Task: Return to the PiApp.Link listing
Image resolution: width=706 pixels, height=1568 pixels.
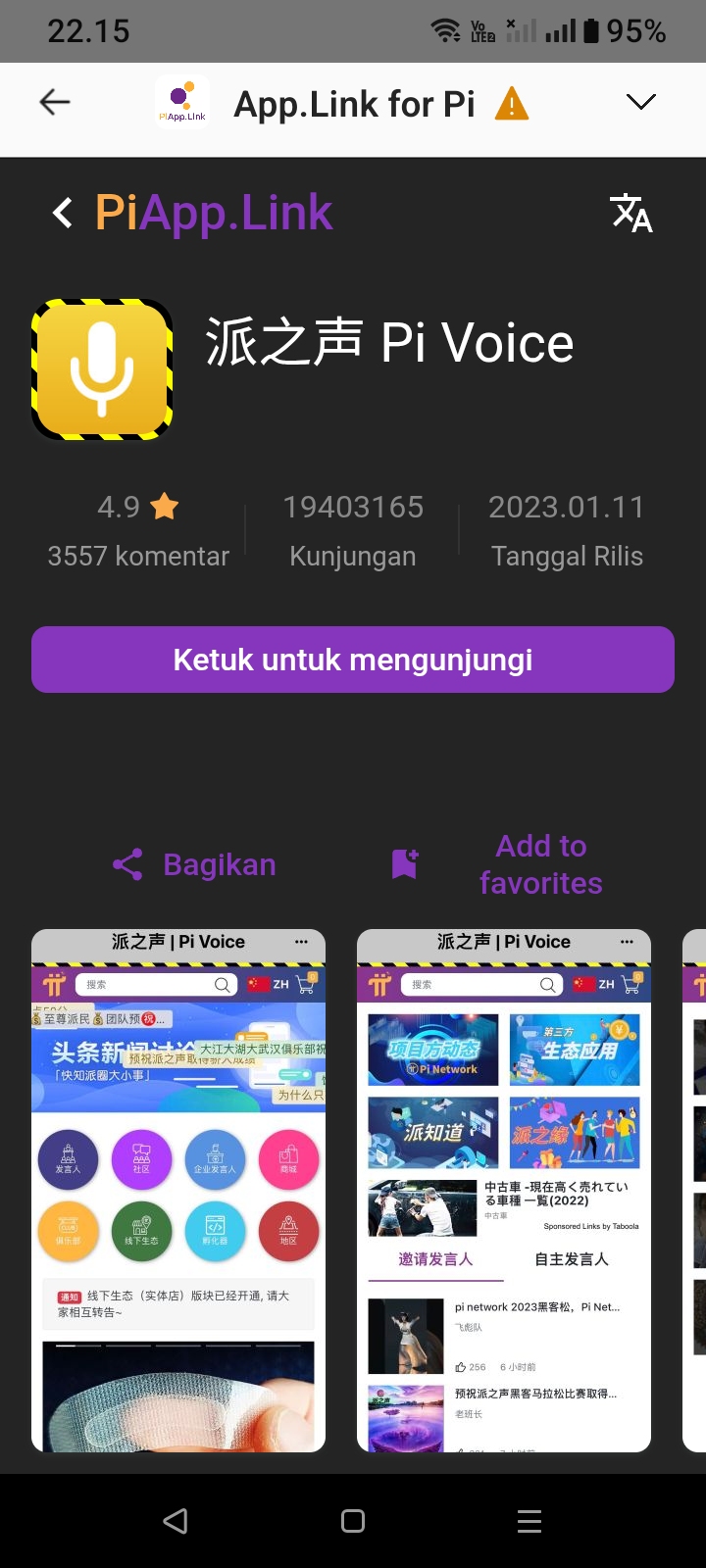Action: coord(63,213)
